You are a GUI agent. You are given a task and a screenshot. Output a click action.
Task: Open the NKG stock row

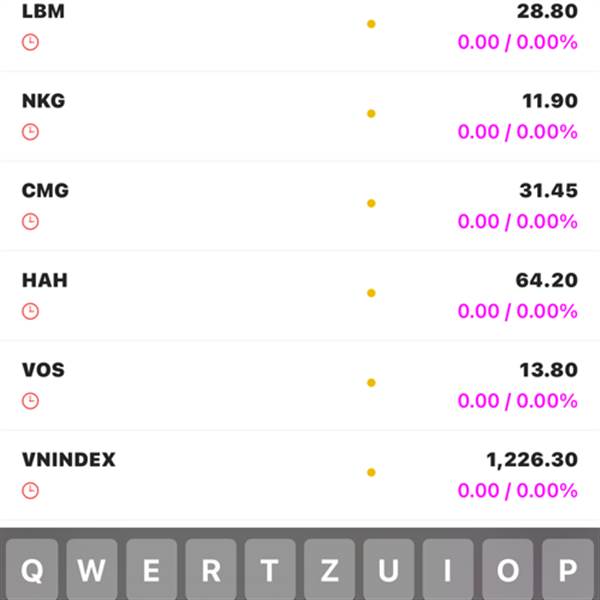click(x=300, y=115)
